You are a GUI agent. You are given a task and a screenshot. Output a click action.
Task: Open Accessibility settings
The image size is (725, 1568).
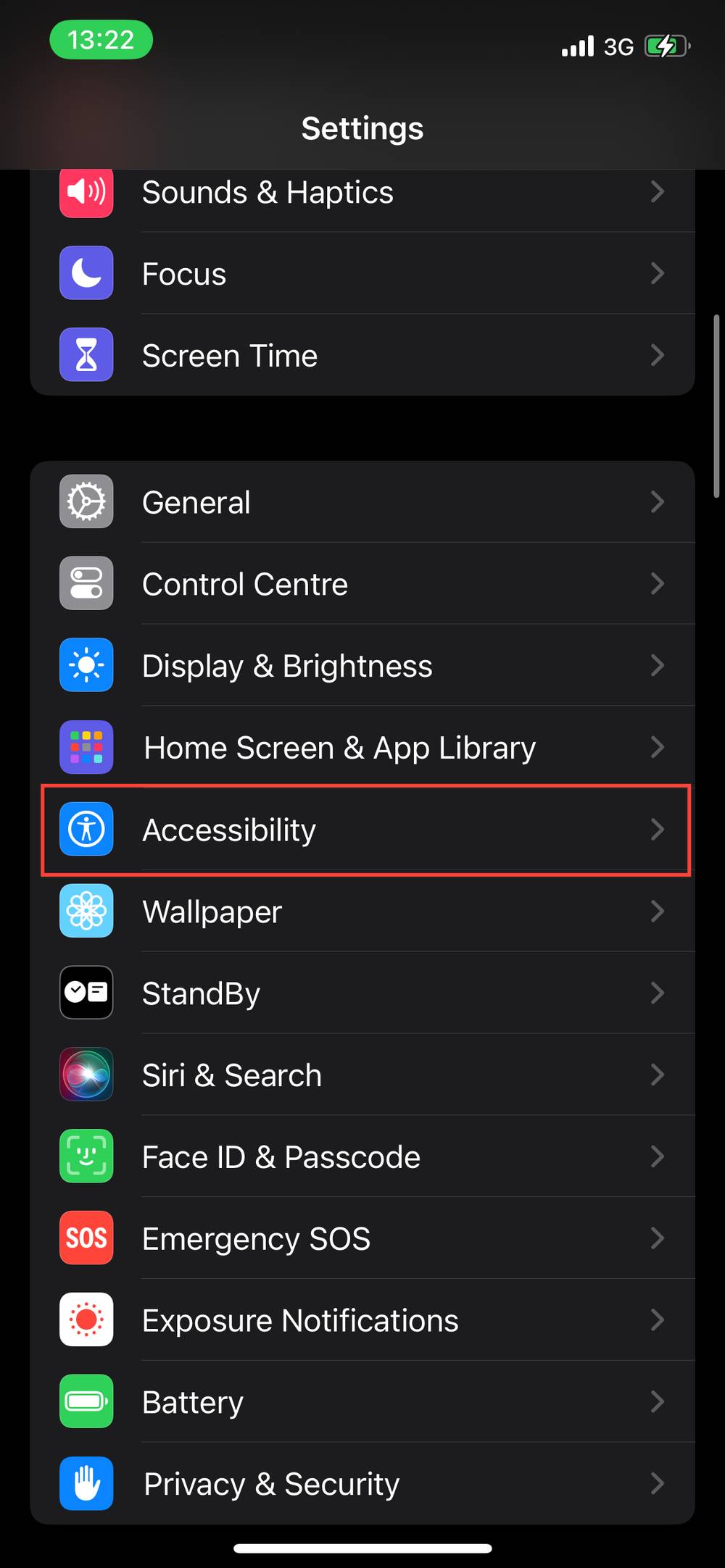(x=362, y=830)
